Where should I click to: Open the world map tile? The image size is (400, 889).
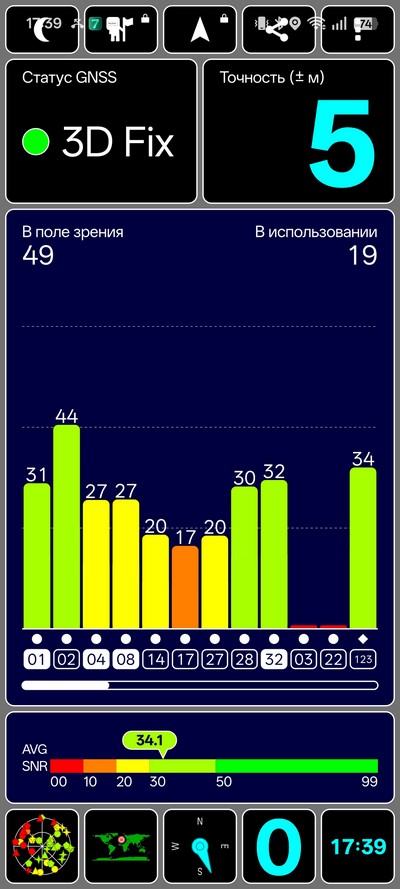(x=121, y=846)
